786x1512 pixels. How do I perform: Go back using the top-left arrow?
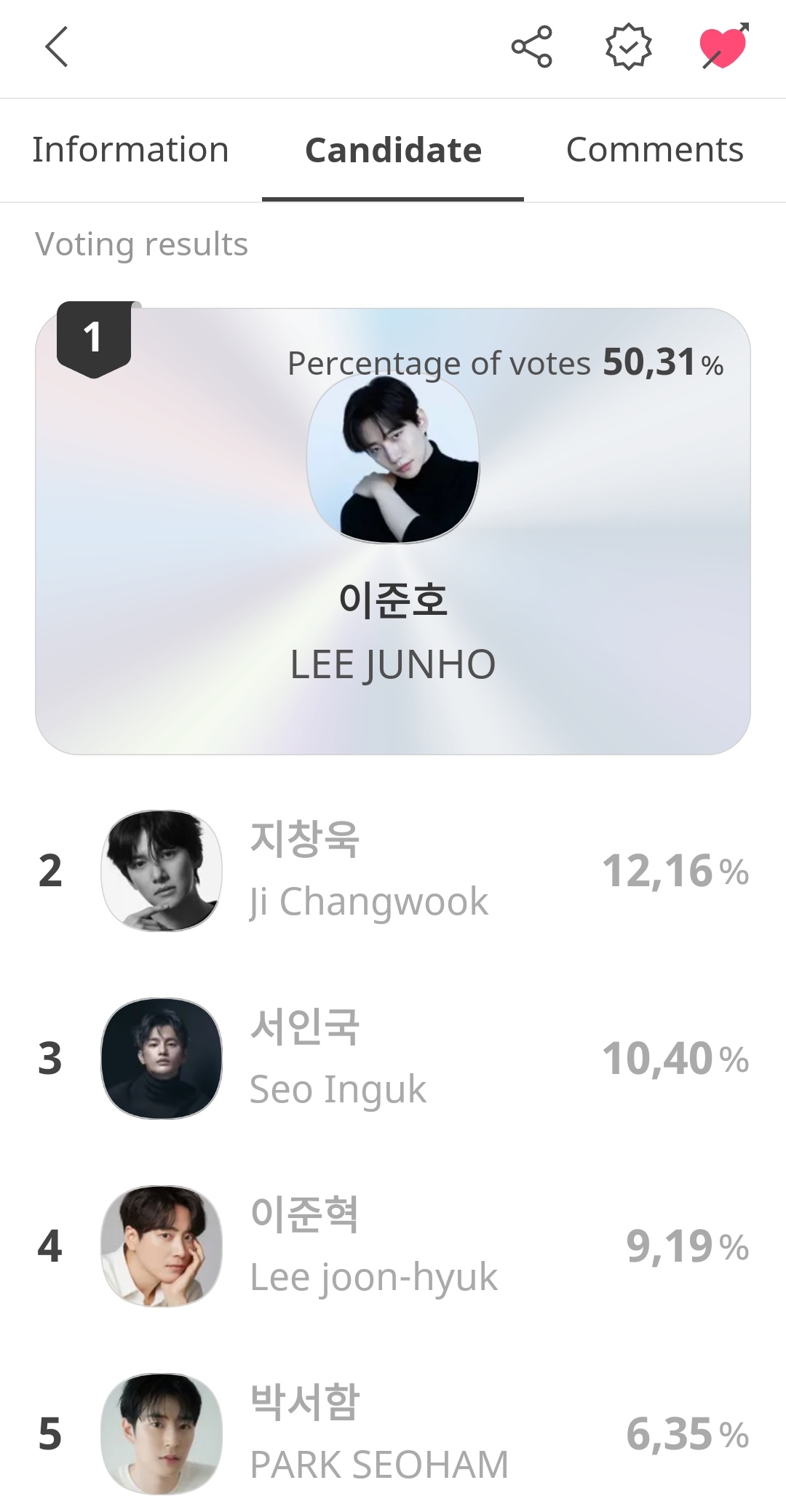tap(57, 47)
